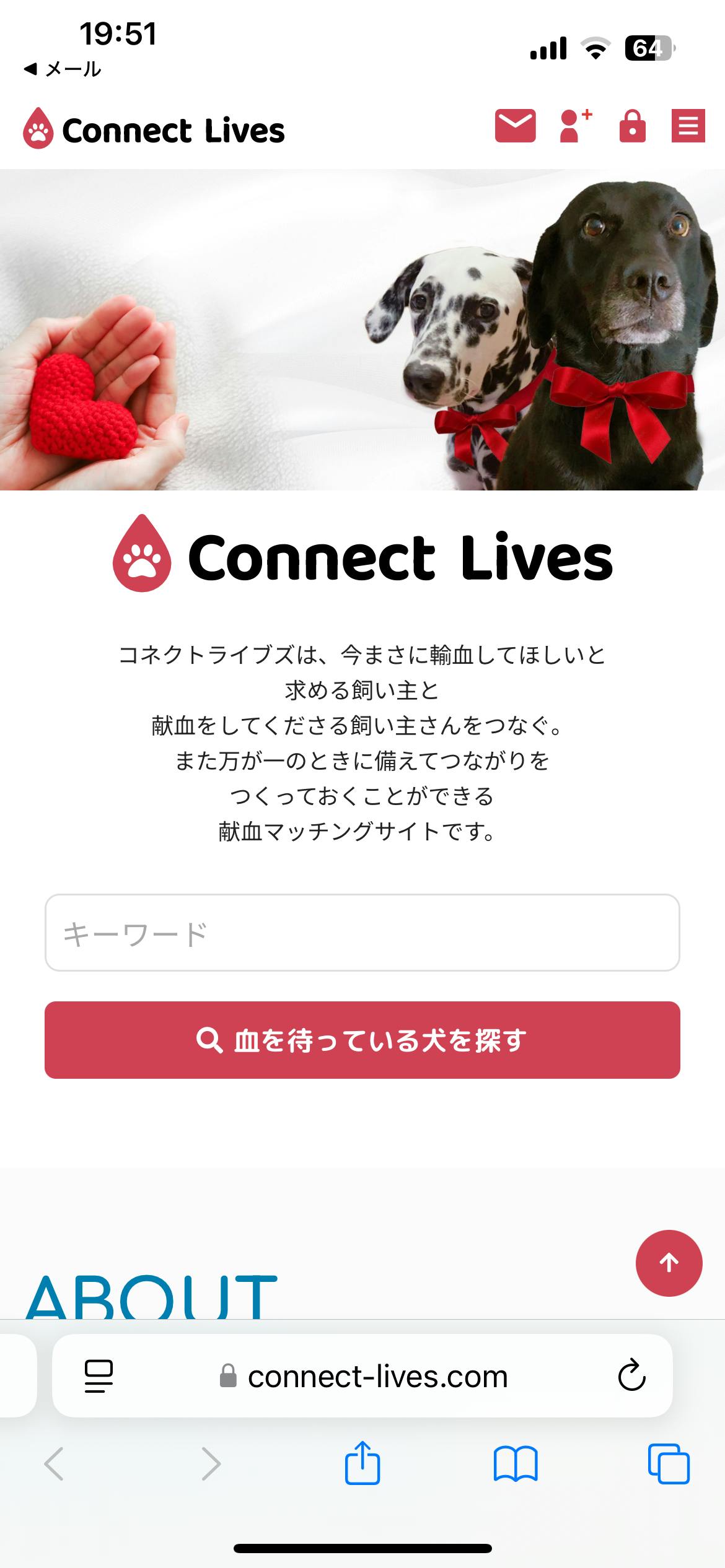Focus the キーワード search field
Image resolution: width=725 pixels, height=1568 pixels.
point(362,933)
